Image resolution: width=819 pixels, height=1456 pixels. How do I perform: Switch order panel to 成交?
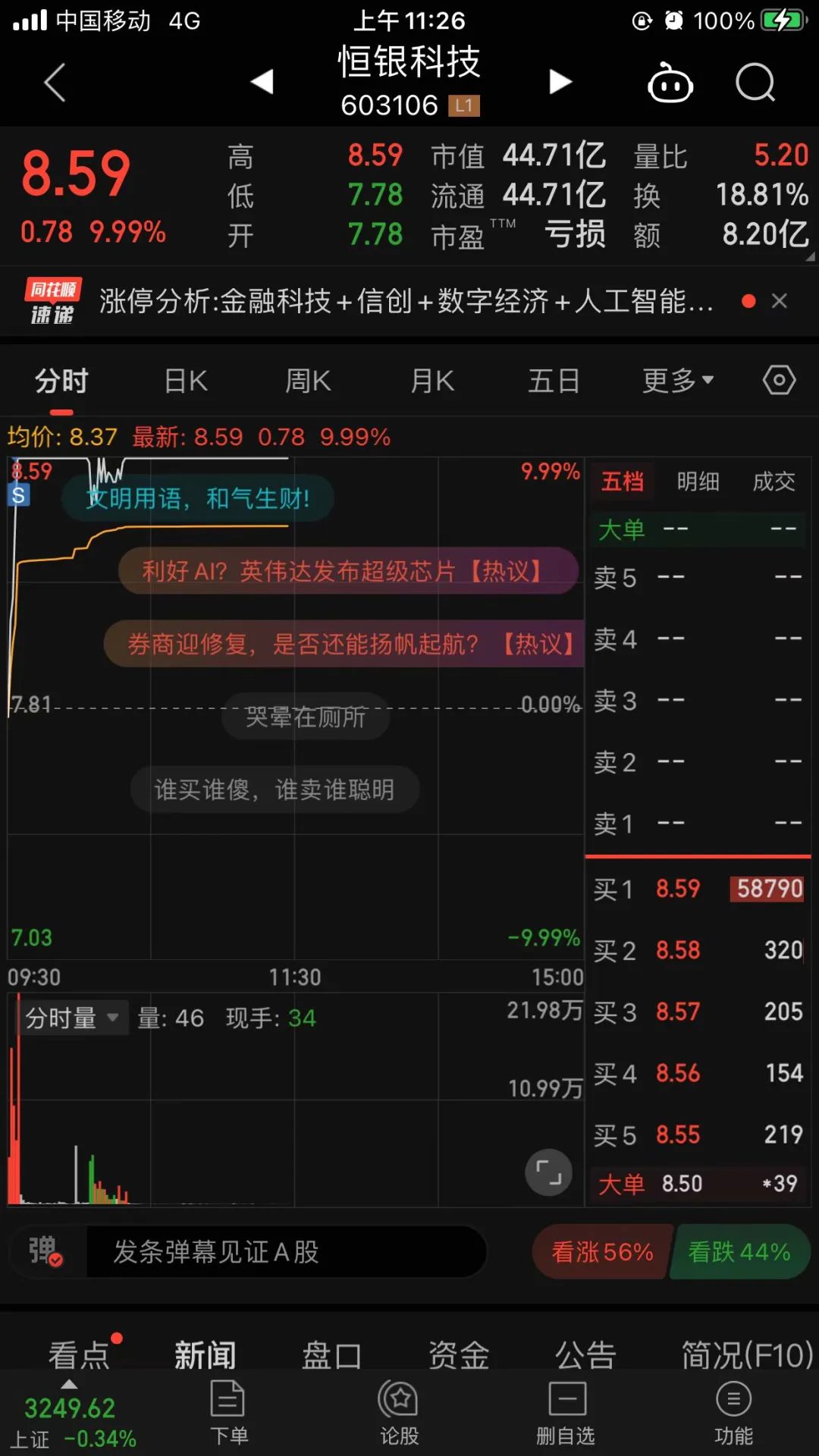pyautogui.click(x=773, y=482)
